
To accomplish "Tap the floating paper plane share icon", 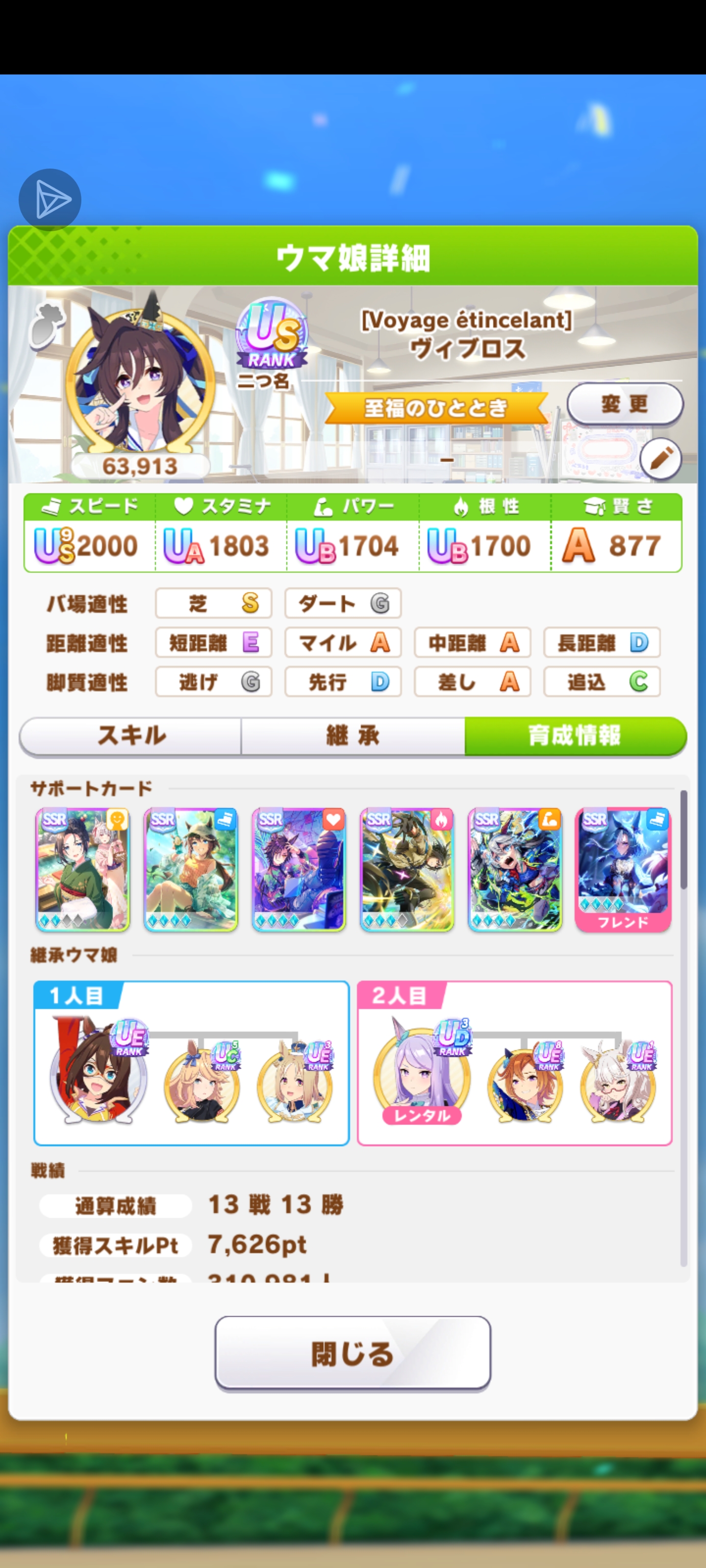I will (x=50, y=199).
